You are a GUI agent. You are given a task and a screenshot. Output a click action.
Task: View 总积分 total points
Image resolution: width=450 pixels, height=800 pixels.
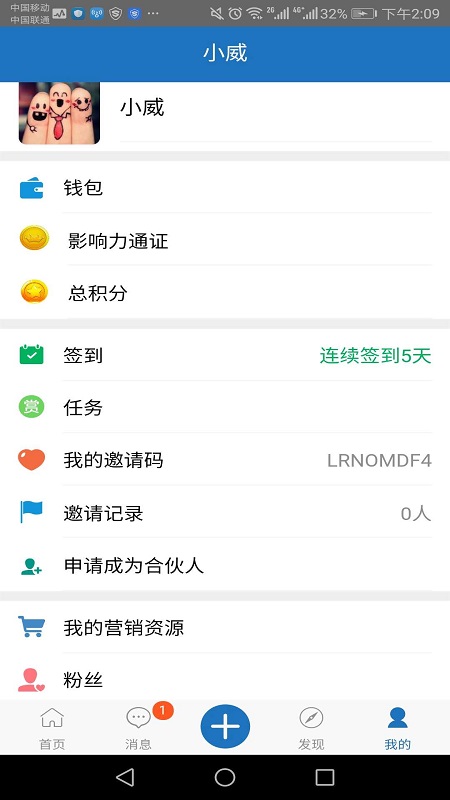[x=225, y=292]
